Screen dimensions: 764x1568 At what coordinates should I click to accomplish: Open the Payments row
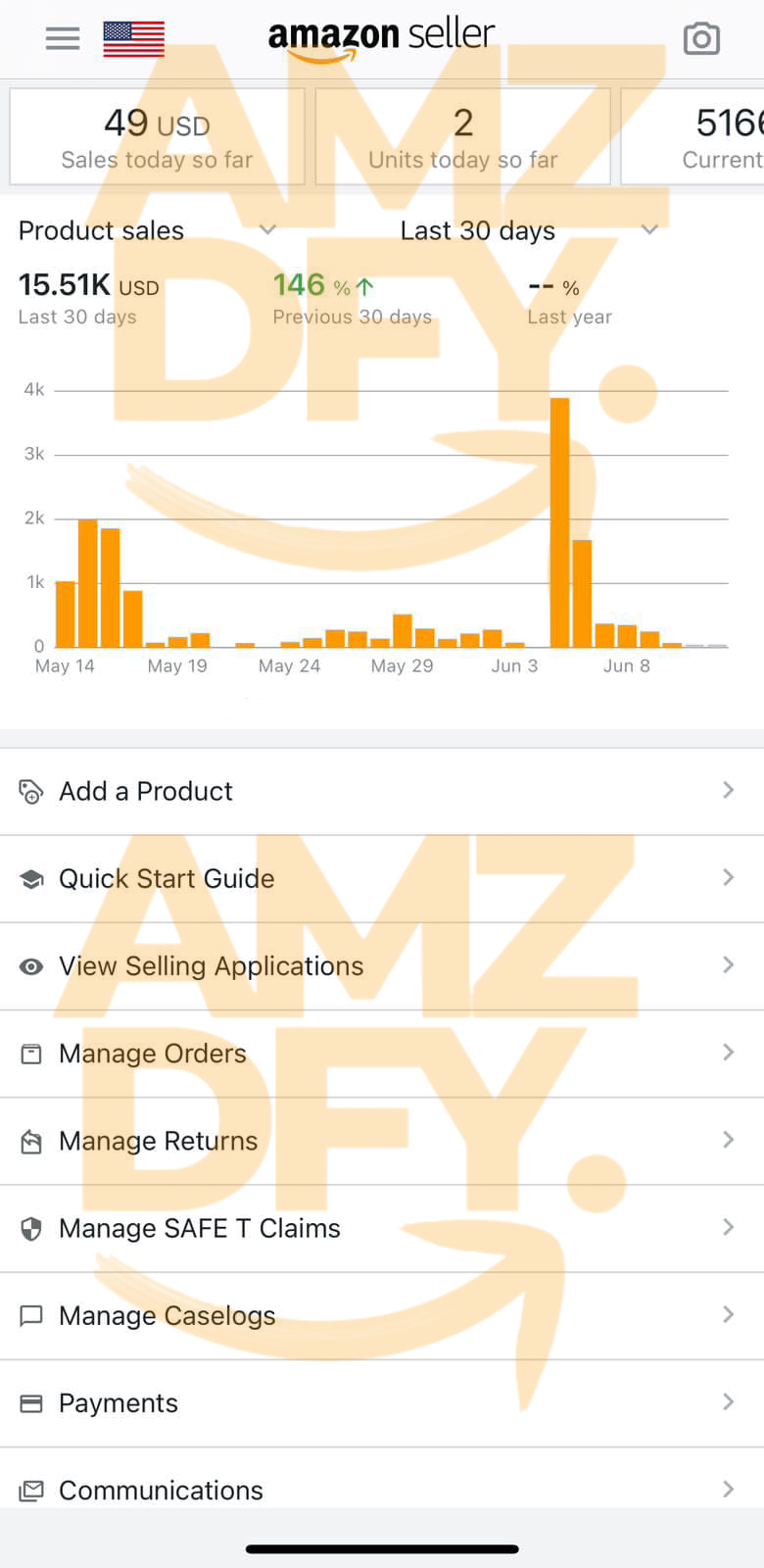tap(381, 1403)
